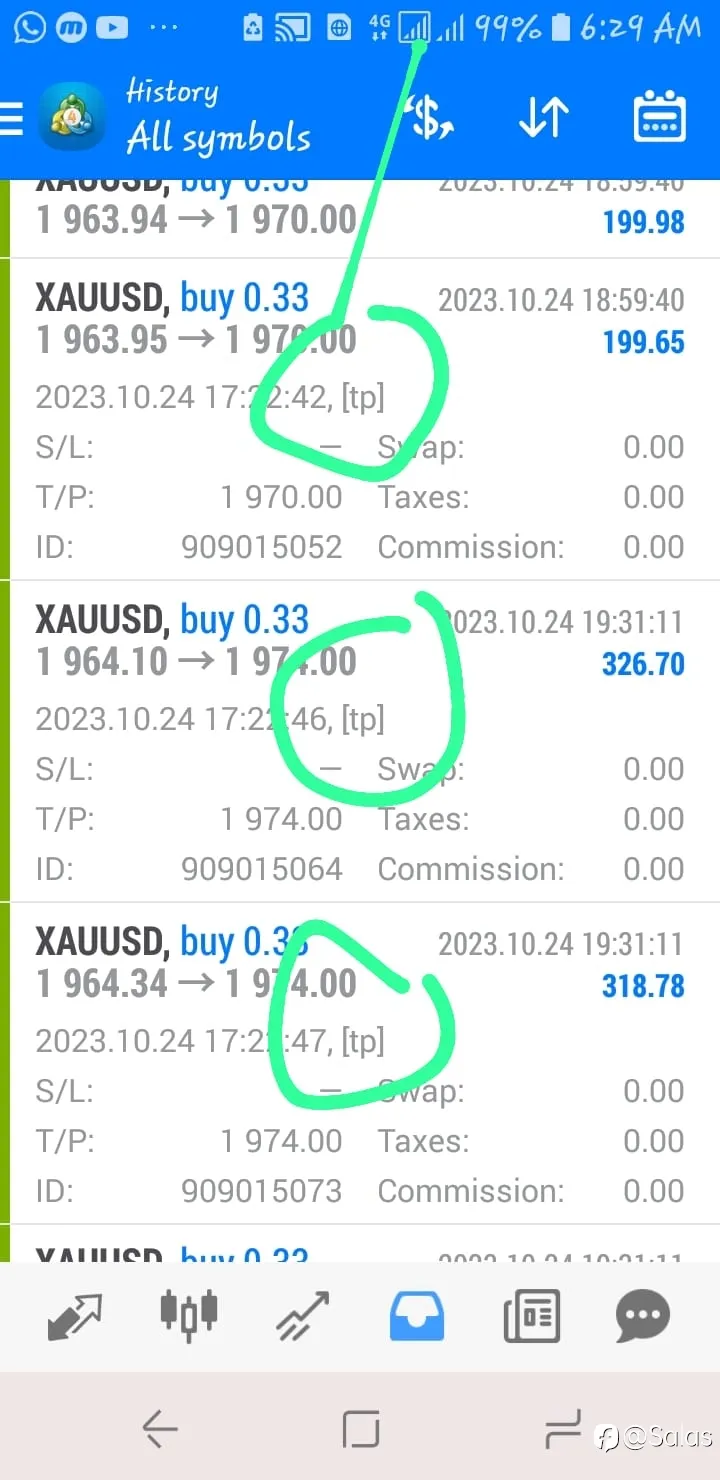Collapse the XAUUSD trade with profit 199.65
720x1480 pixels.
tap(360, 419)
